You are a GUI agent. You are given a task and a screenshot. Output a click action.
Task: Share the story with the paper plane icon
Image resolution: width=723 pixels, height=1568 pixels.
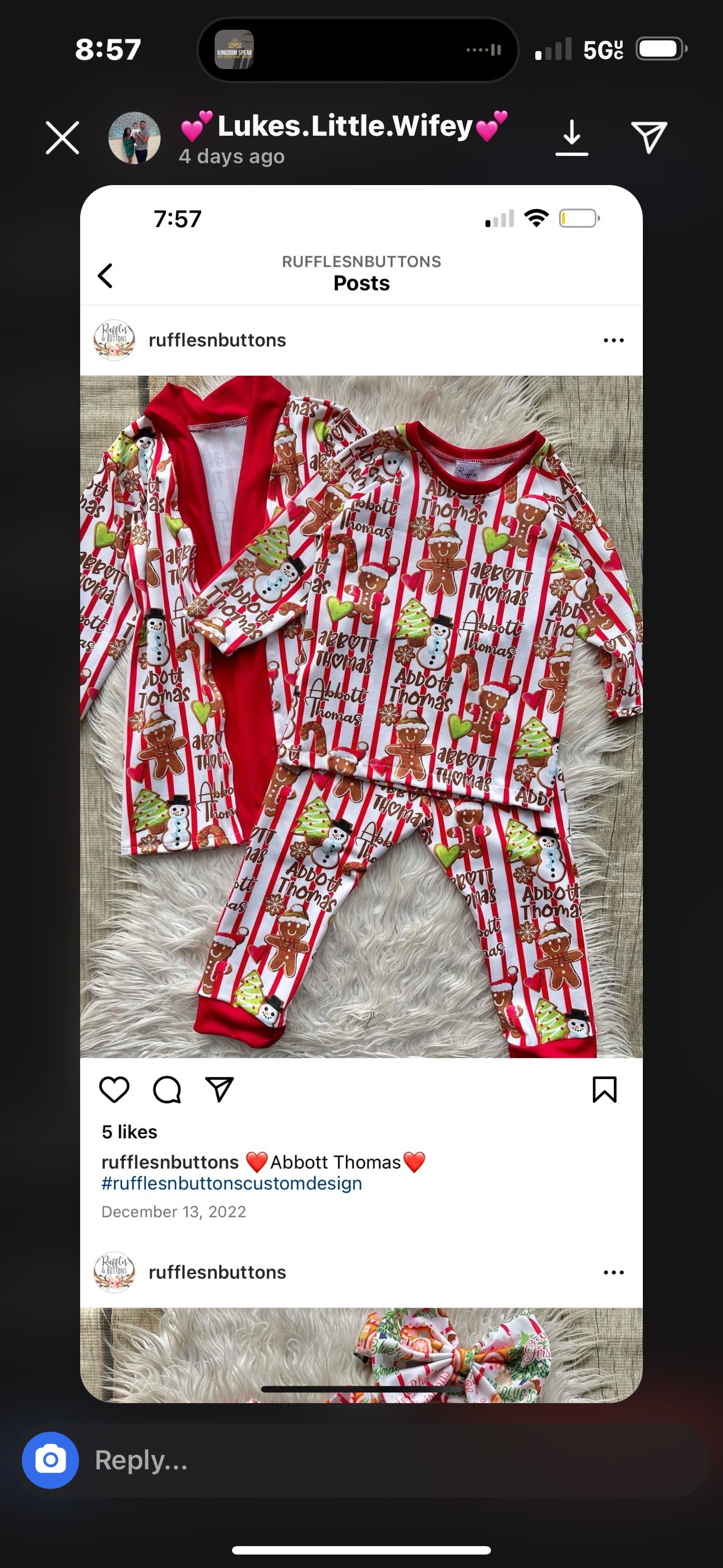tap(649, 137)
